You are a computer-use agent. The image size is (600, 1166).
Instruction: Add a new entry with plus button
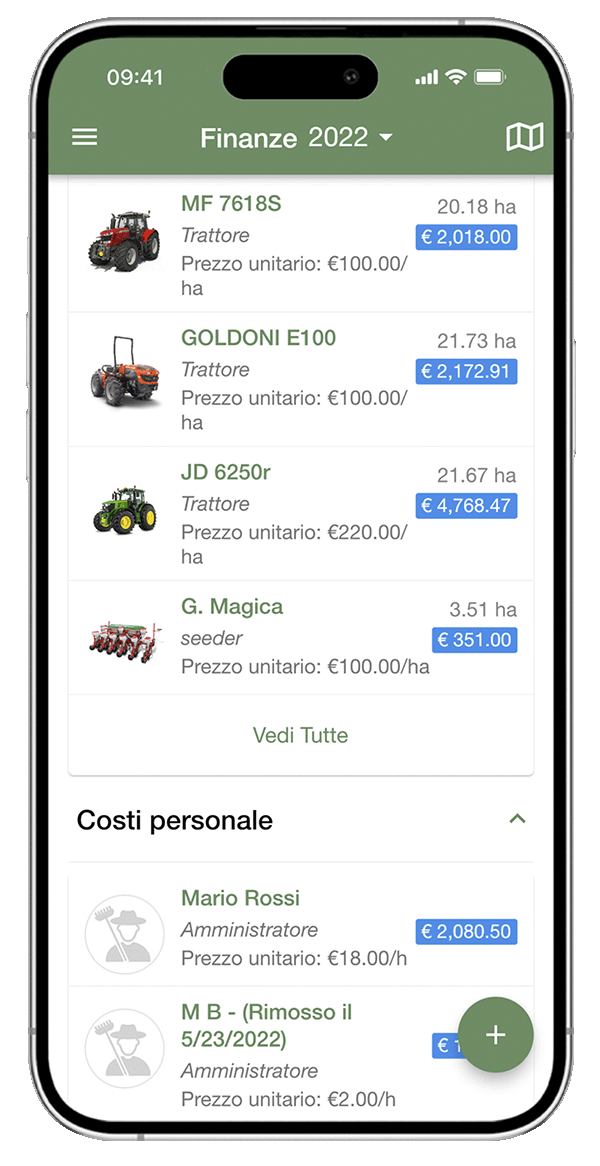pos(495,1035)
